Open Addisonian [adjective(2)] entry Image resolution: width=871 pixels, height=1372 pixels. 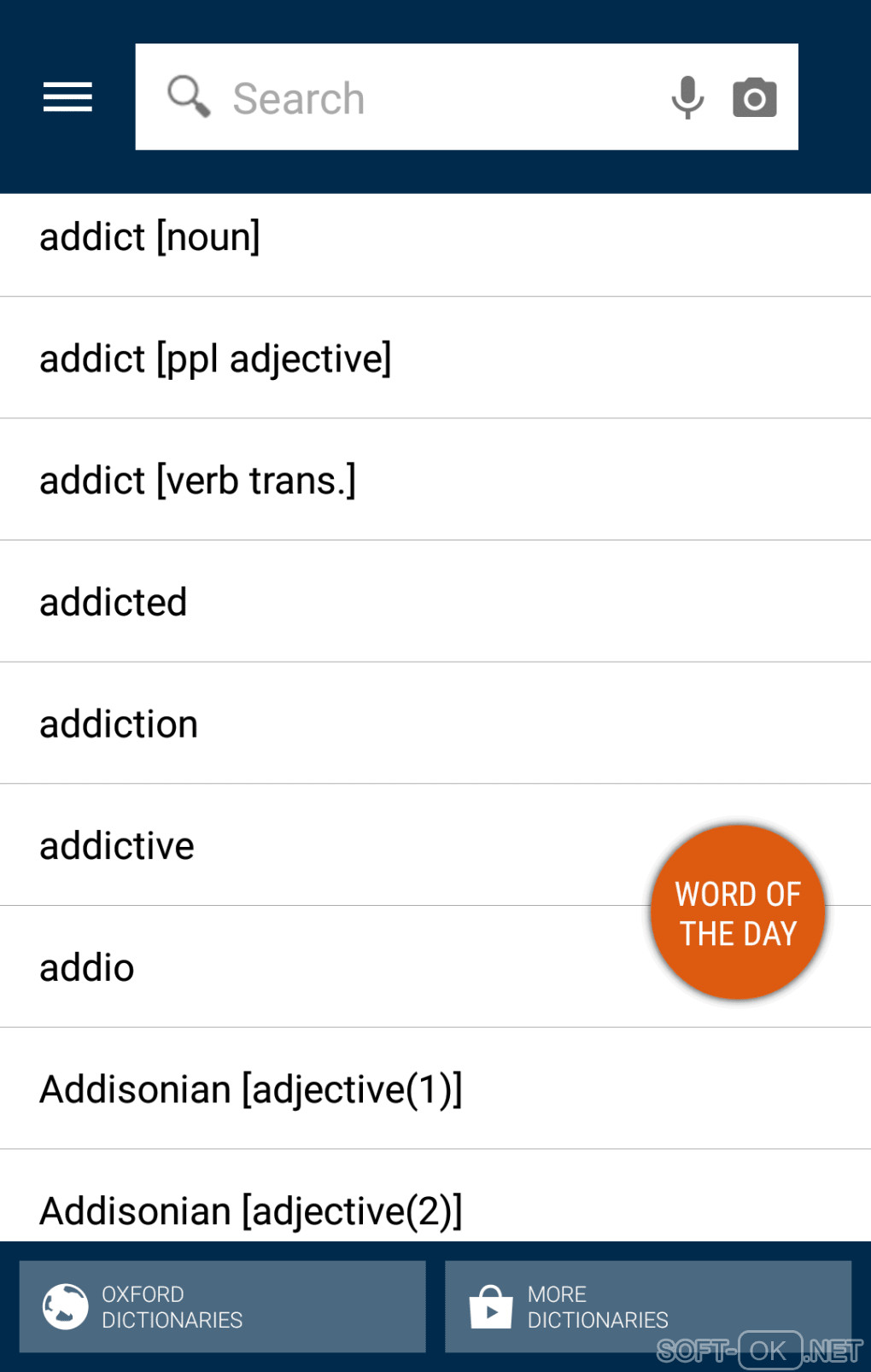click(x=251, y=1211)
